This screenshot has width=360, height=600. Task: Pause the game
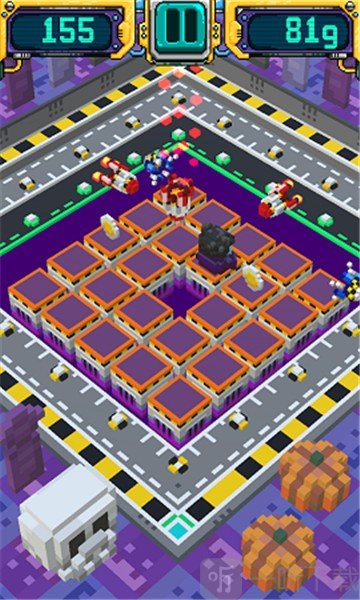coord(181,30)
